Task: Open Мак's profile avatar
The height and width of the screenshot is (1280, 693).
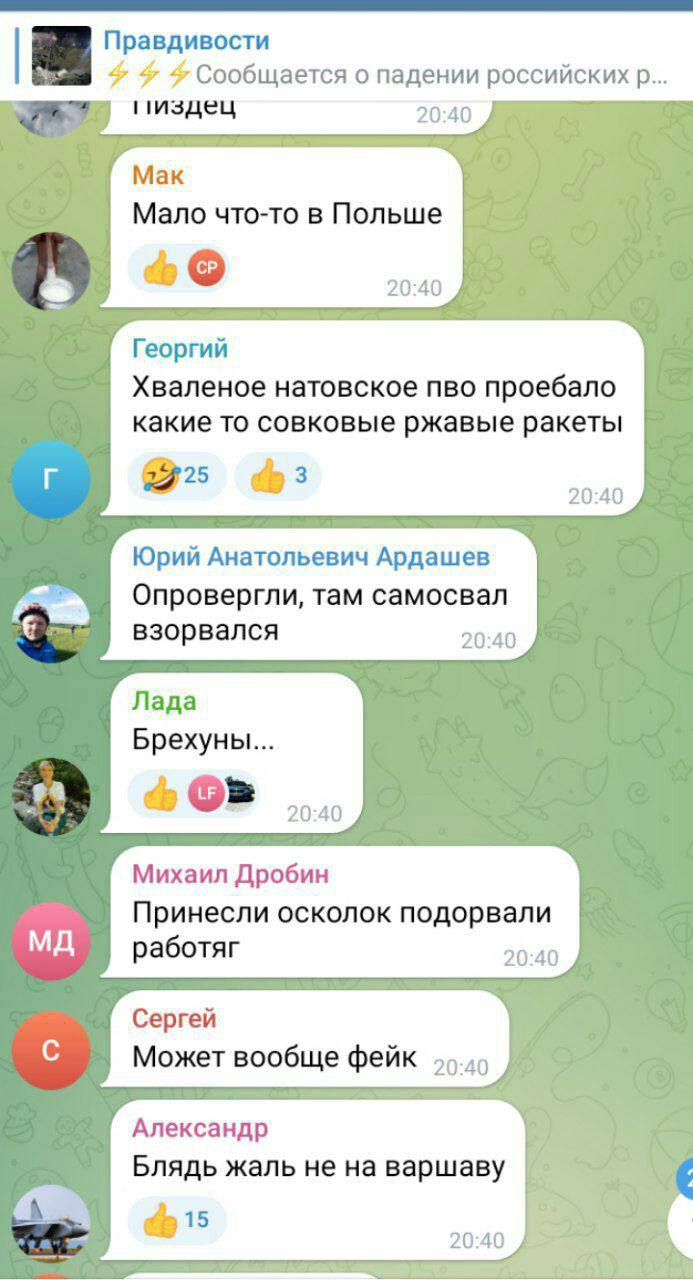Action: coord(51,271)
